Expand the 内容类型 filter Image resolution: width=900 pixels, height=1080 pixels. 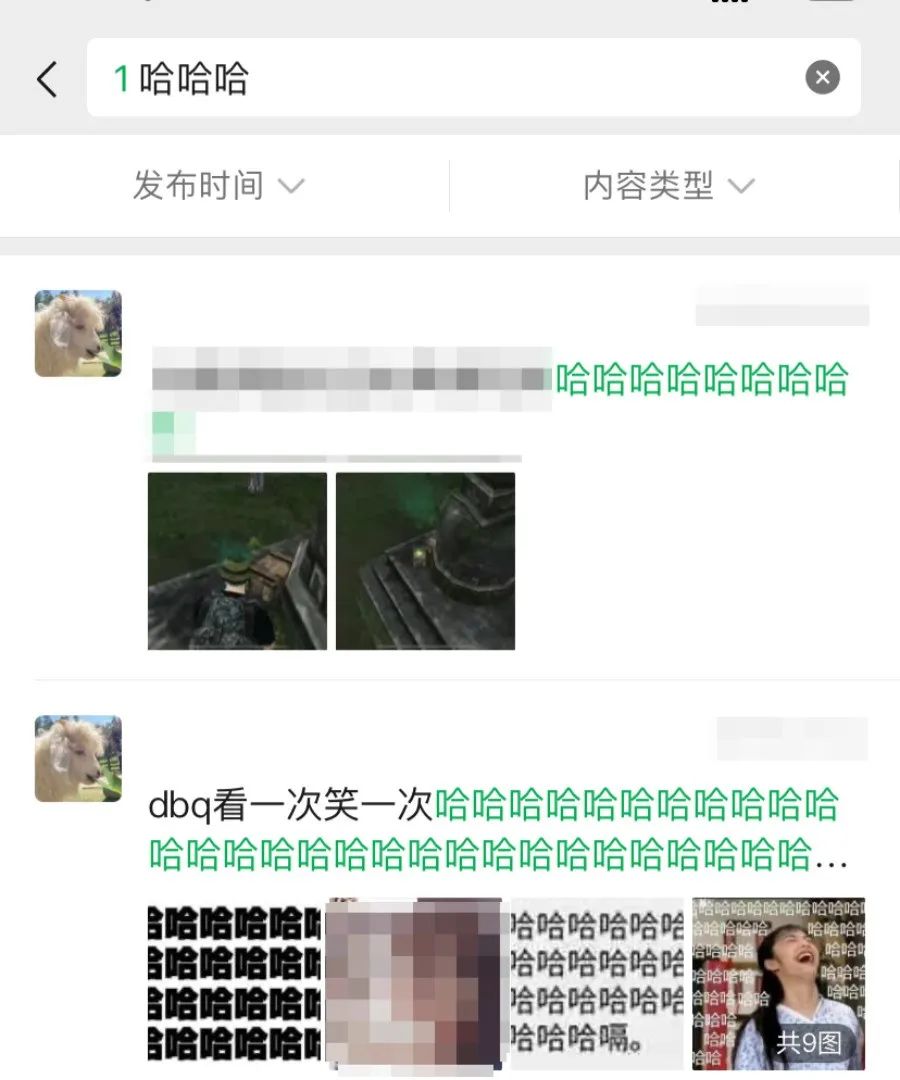668,186
